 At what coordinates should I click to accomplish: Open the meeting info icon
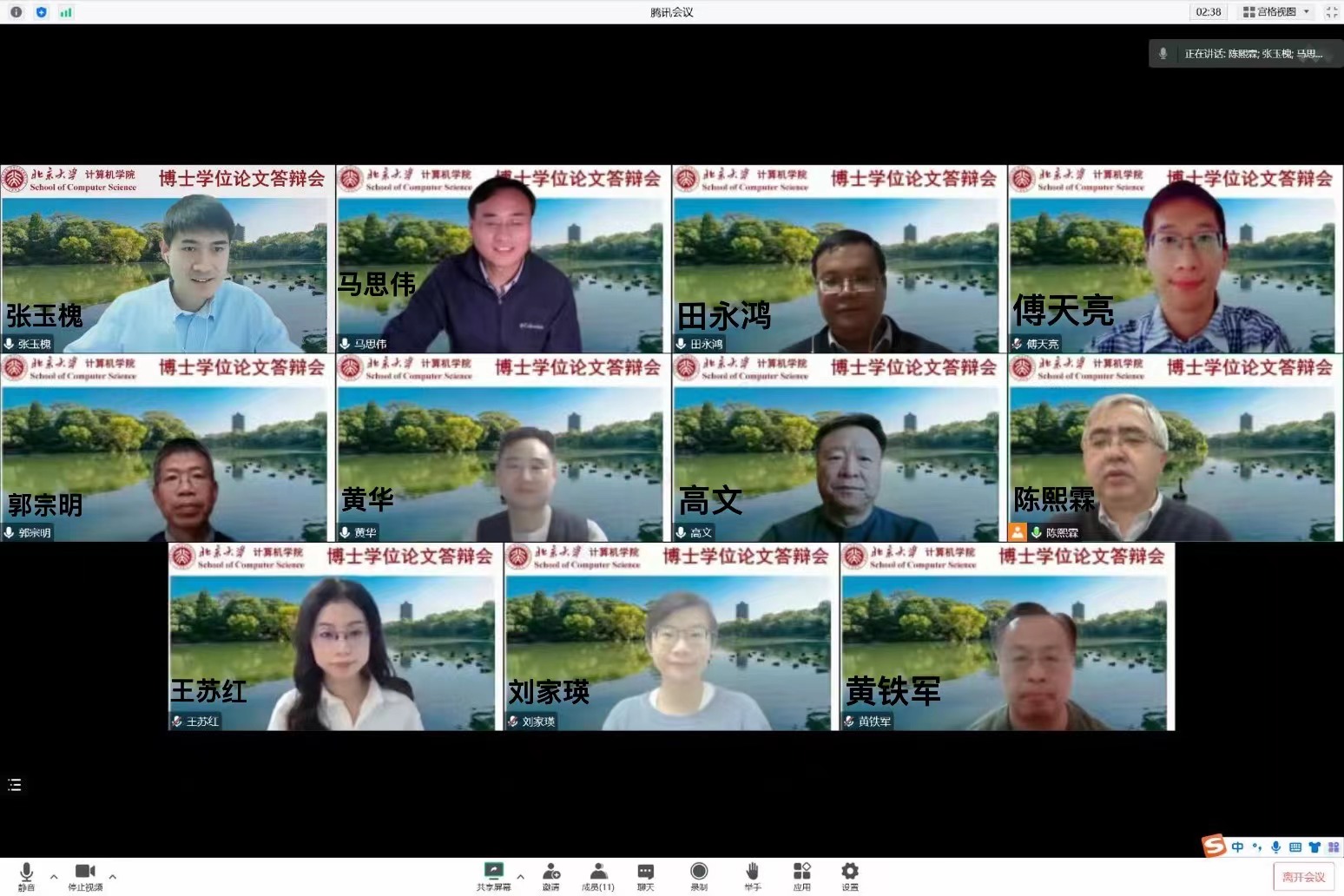(x=16, y=12)
